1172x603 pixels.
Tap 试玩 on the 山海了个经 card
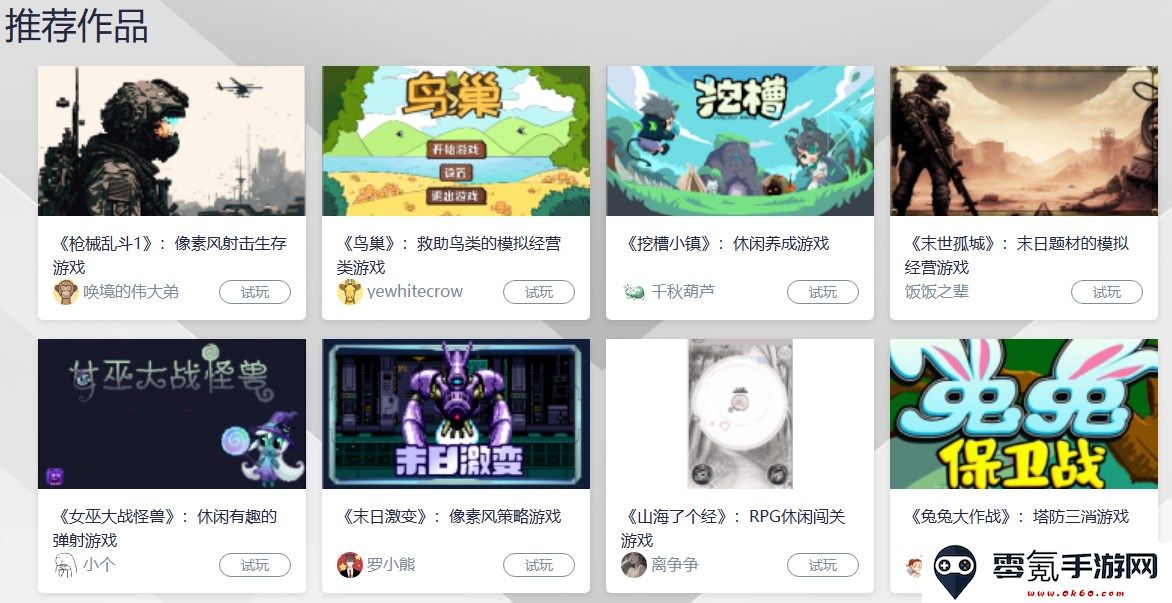pos(822,565)
